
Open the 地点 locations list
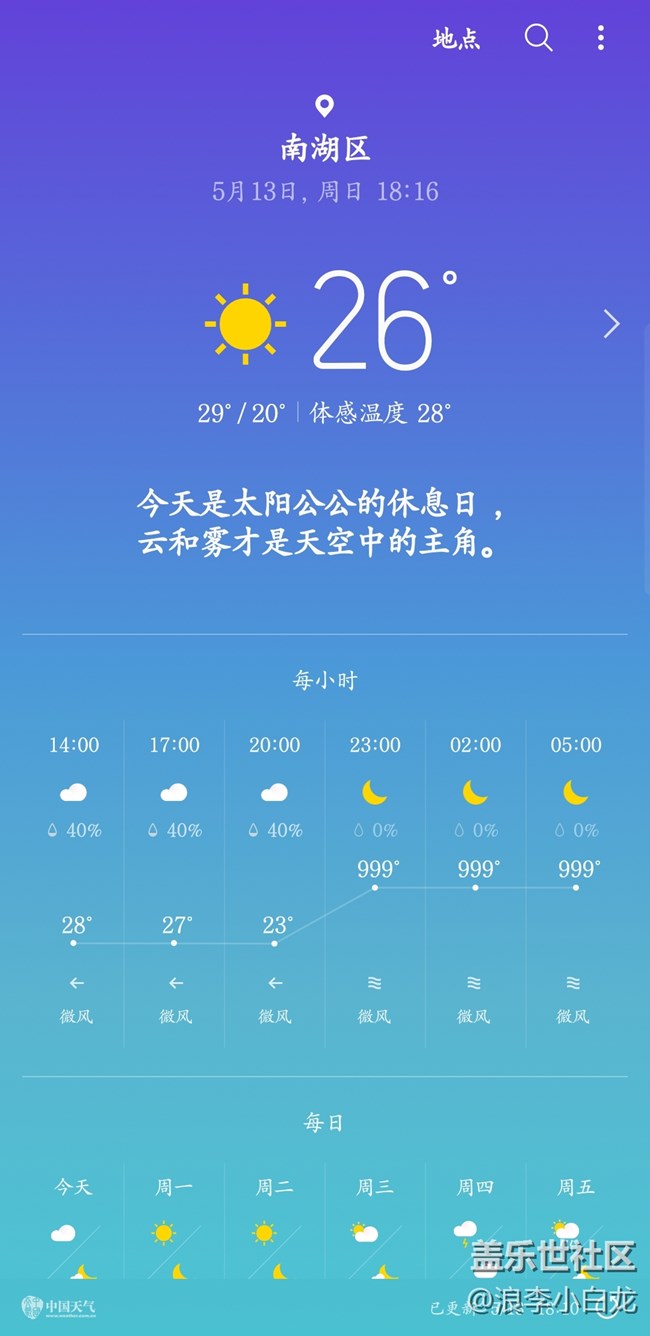coord(456,39)
